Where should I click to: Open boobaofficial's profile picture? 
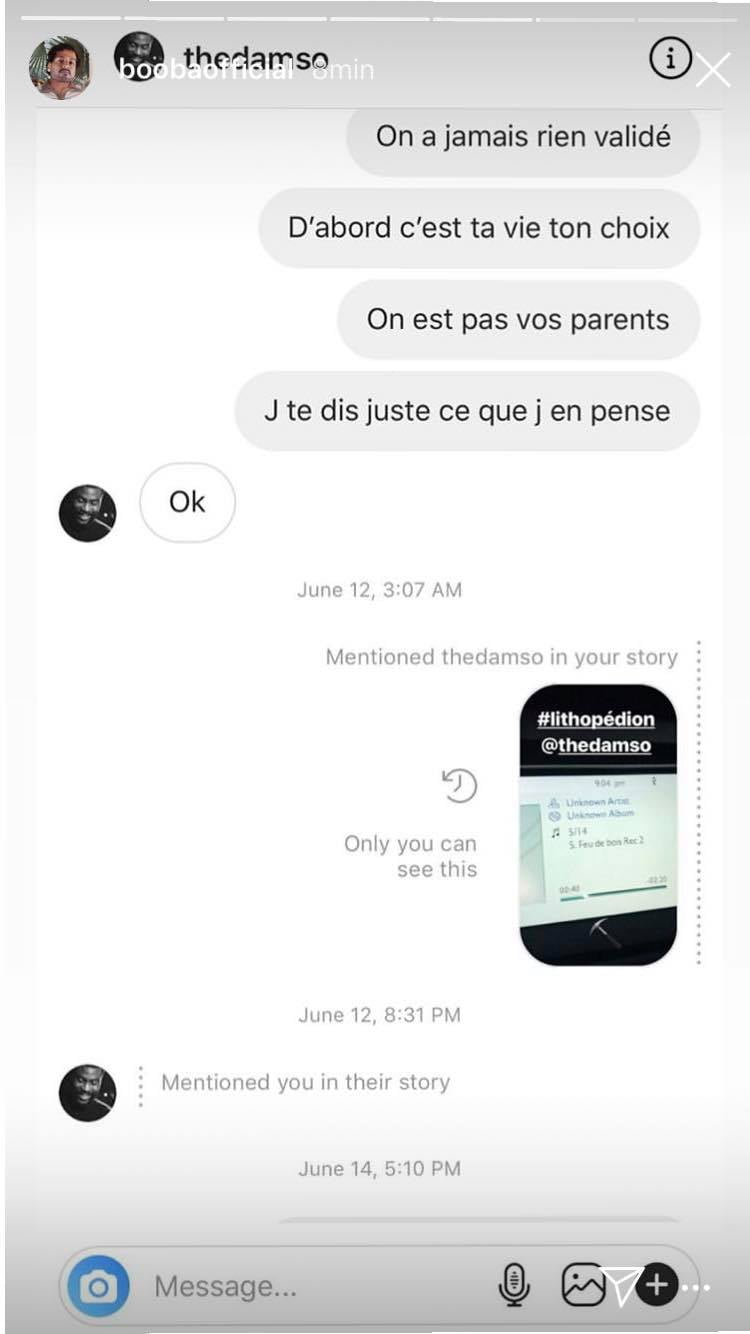tap(60, 68)
